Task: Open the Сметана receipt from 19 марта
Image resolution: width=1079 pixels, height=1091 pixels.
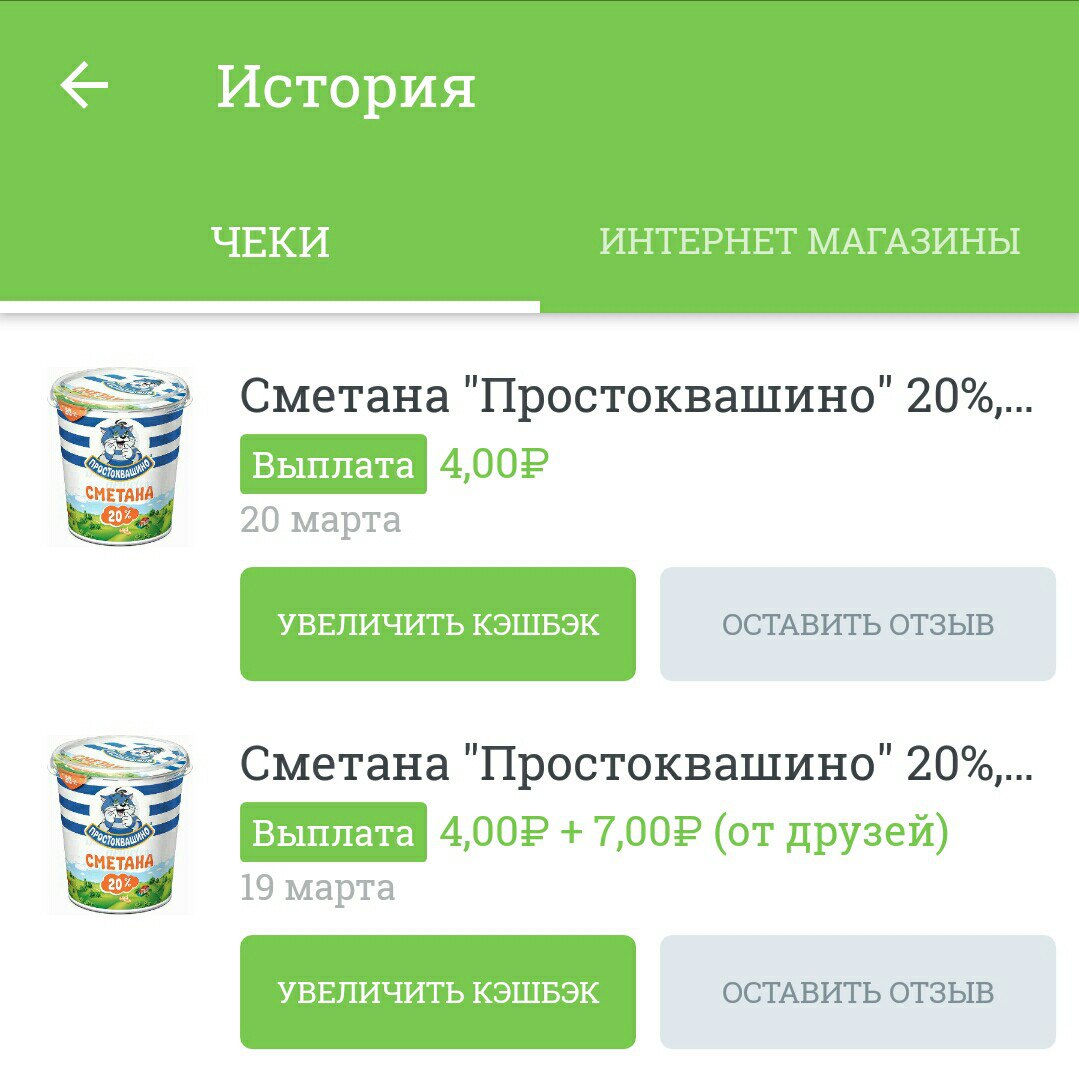Action: click(636, 766)
